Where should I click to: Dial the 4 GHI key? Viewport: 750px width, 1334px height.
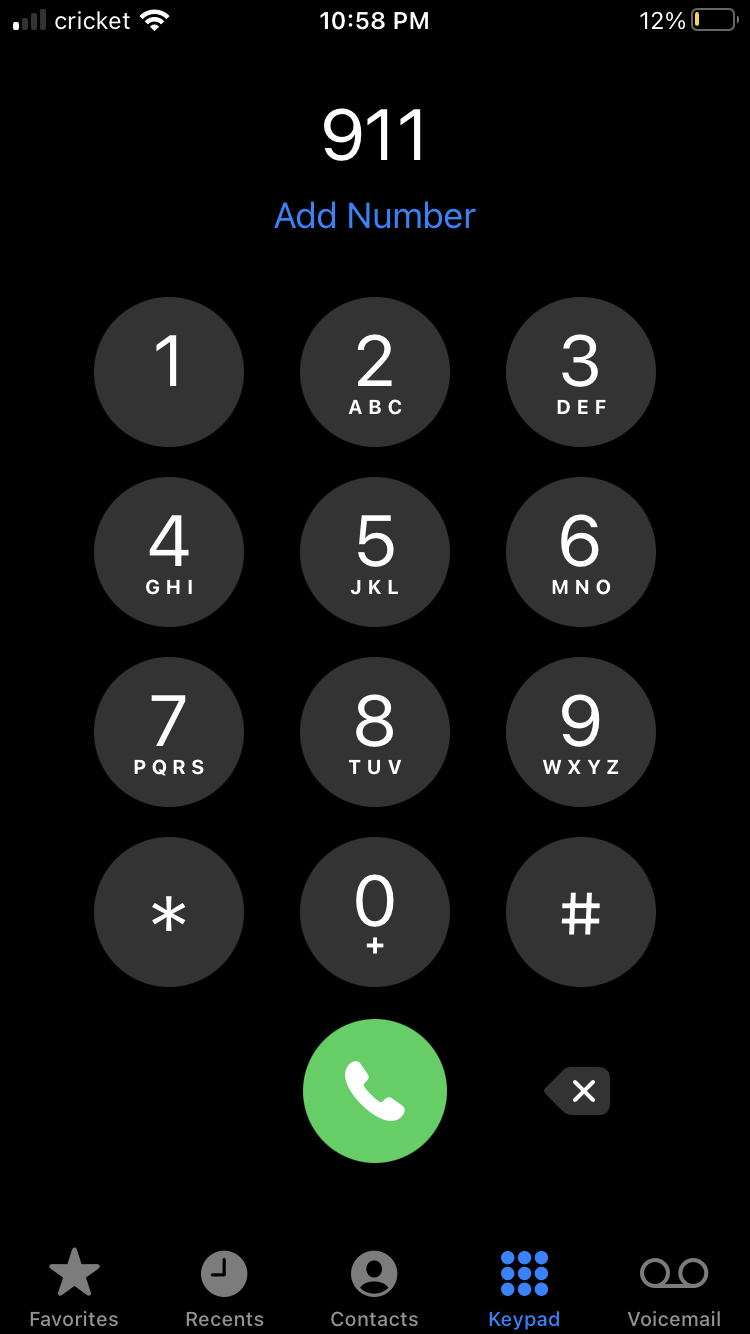pyautogui.click(x=169, y=552)
